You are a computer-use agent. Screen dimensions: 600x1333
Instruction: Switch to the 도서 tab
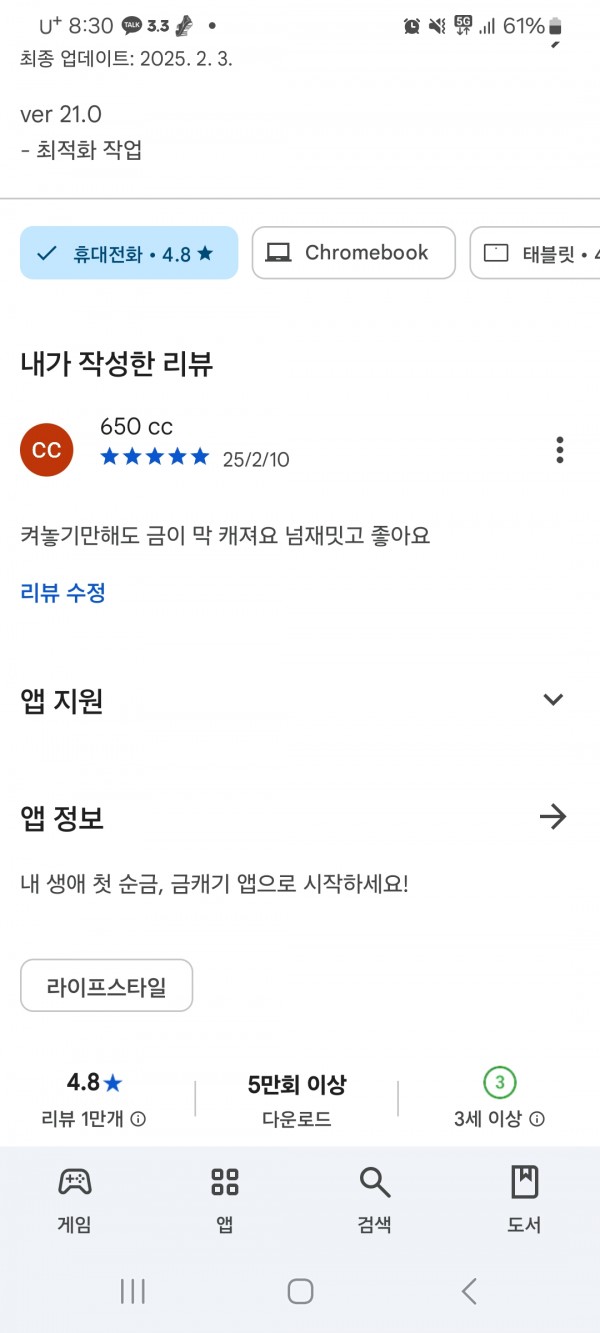click(524, 1198)
